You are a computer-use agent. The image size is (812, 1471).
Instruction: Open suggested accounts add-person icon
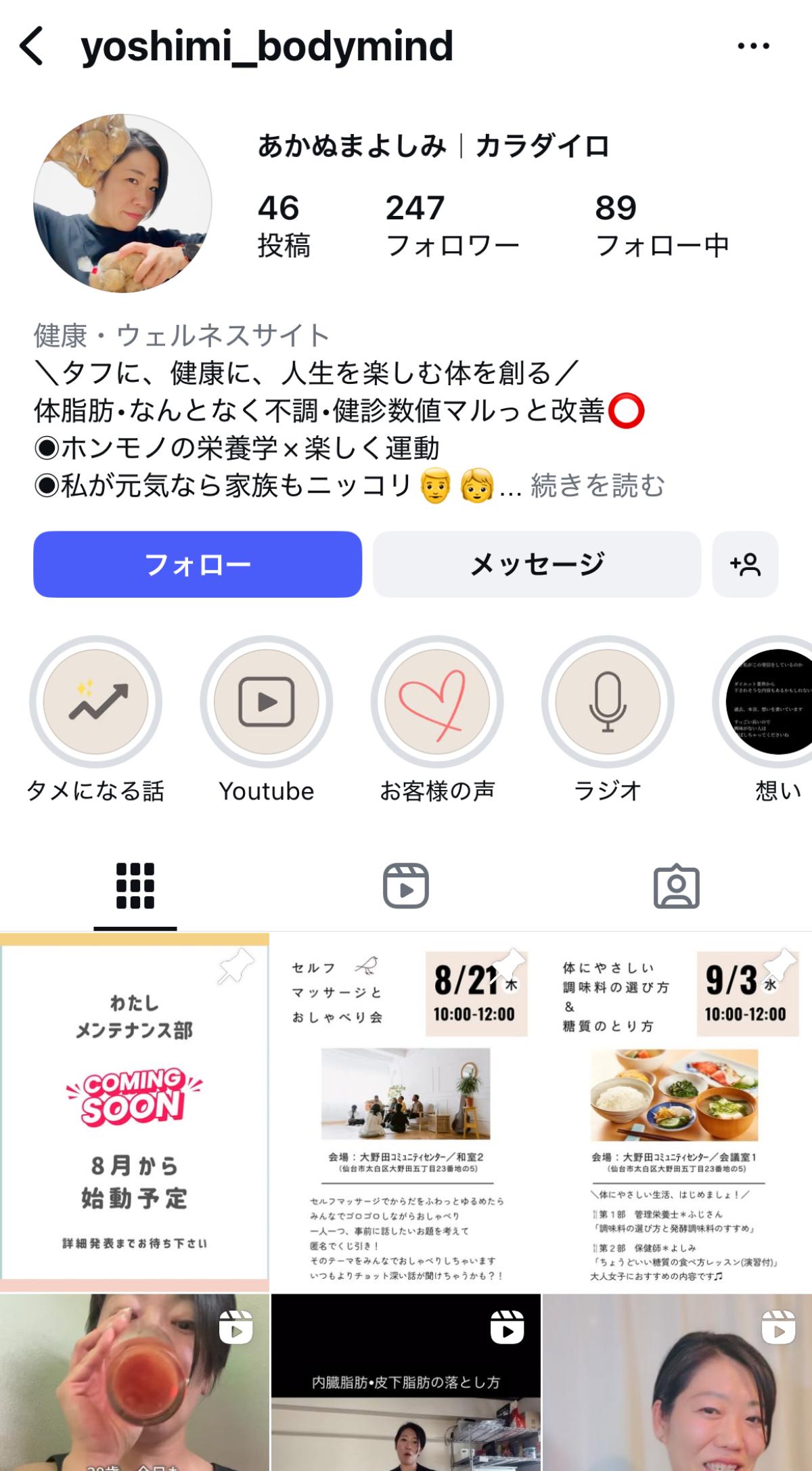[x=745, y=564]
